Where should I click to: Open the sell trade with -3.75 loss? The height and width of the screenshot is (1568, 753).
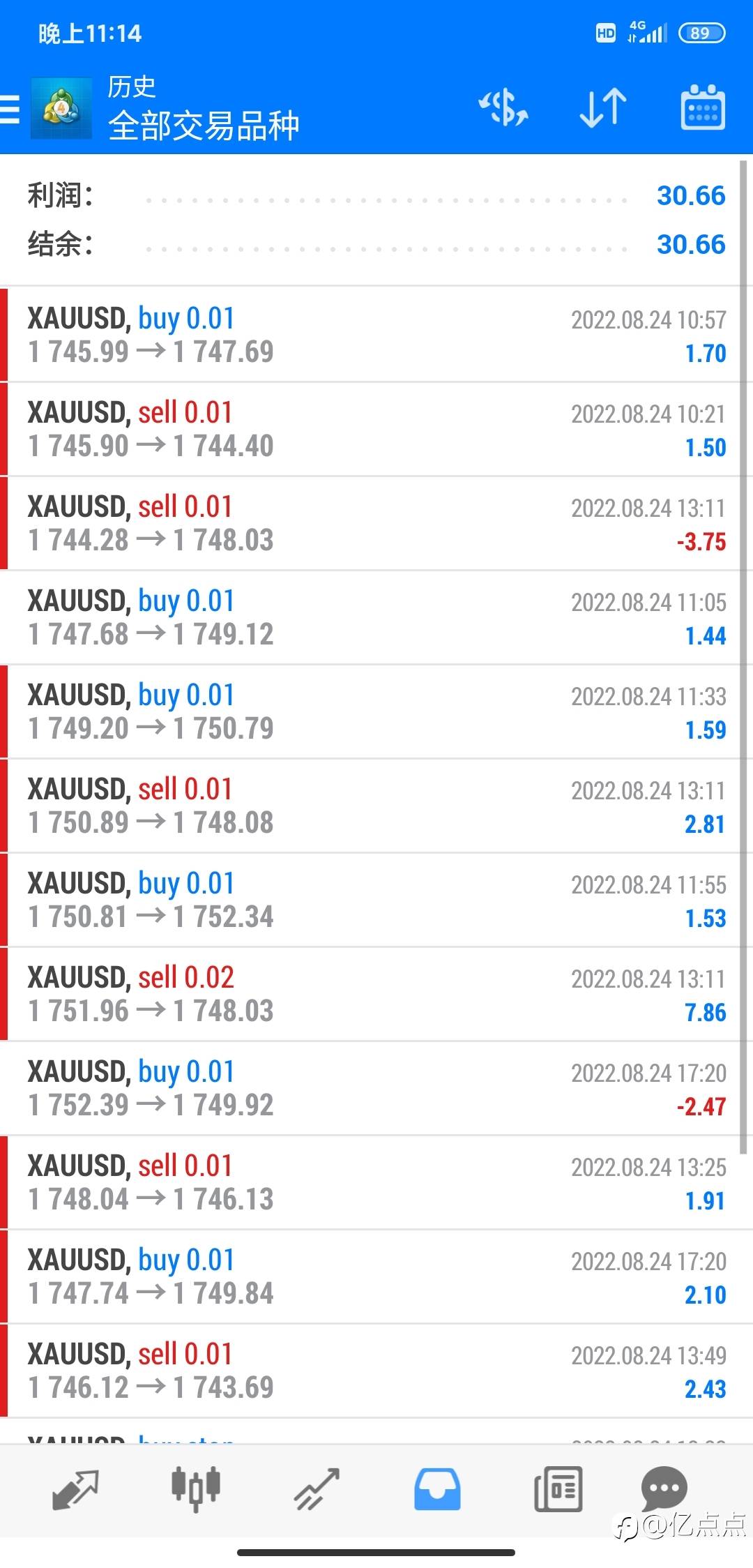(x=376, y=523)
